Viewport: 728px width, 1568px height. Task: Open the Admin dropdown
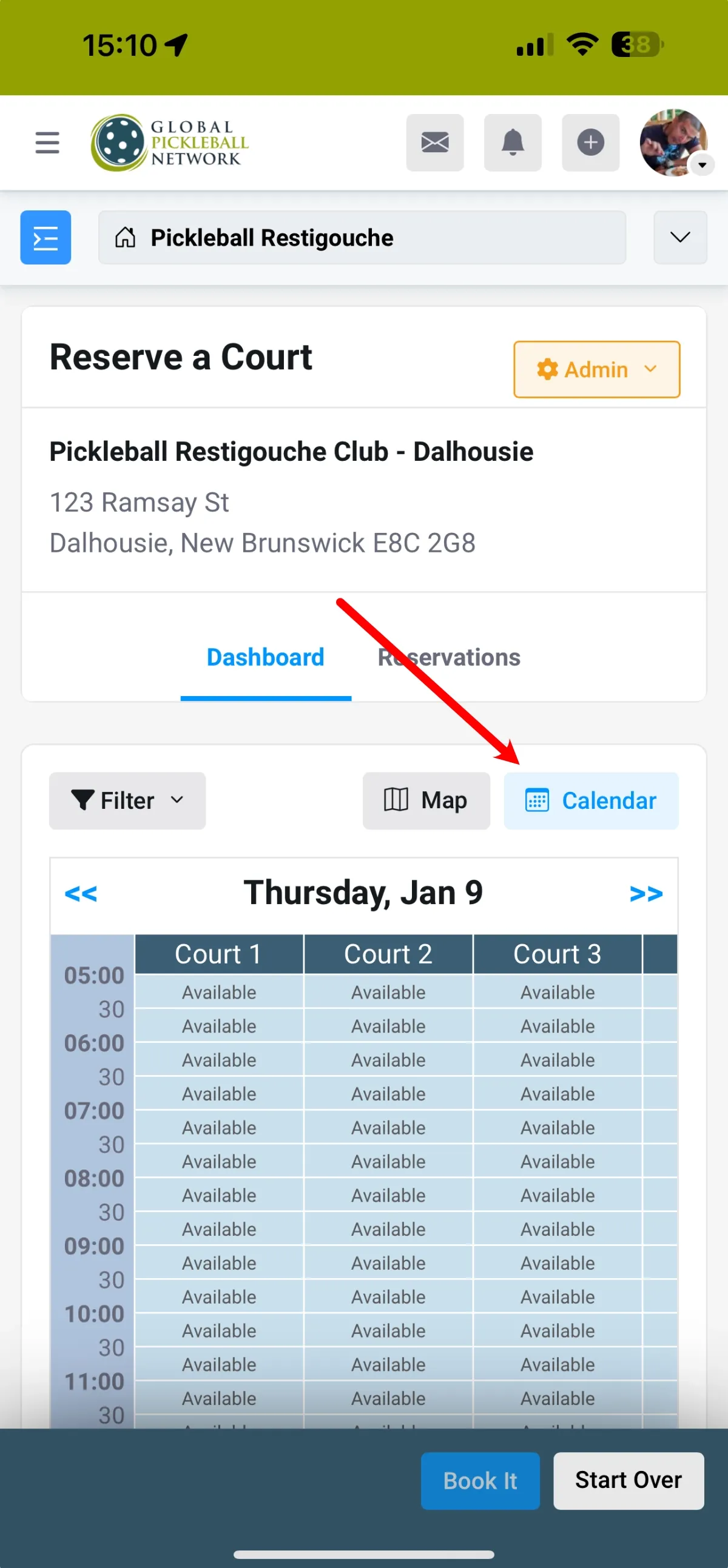tap(596, 369)
